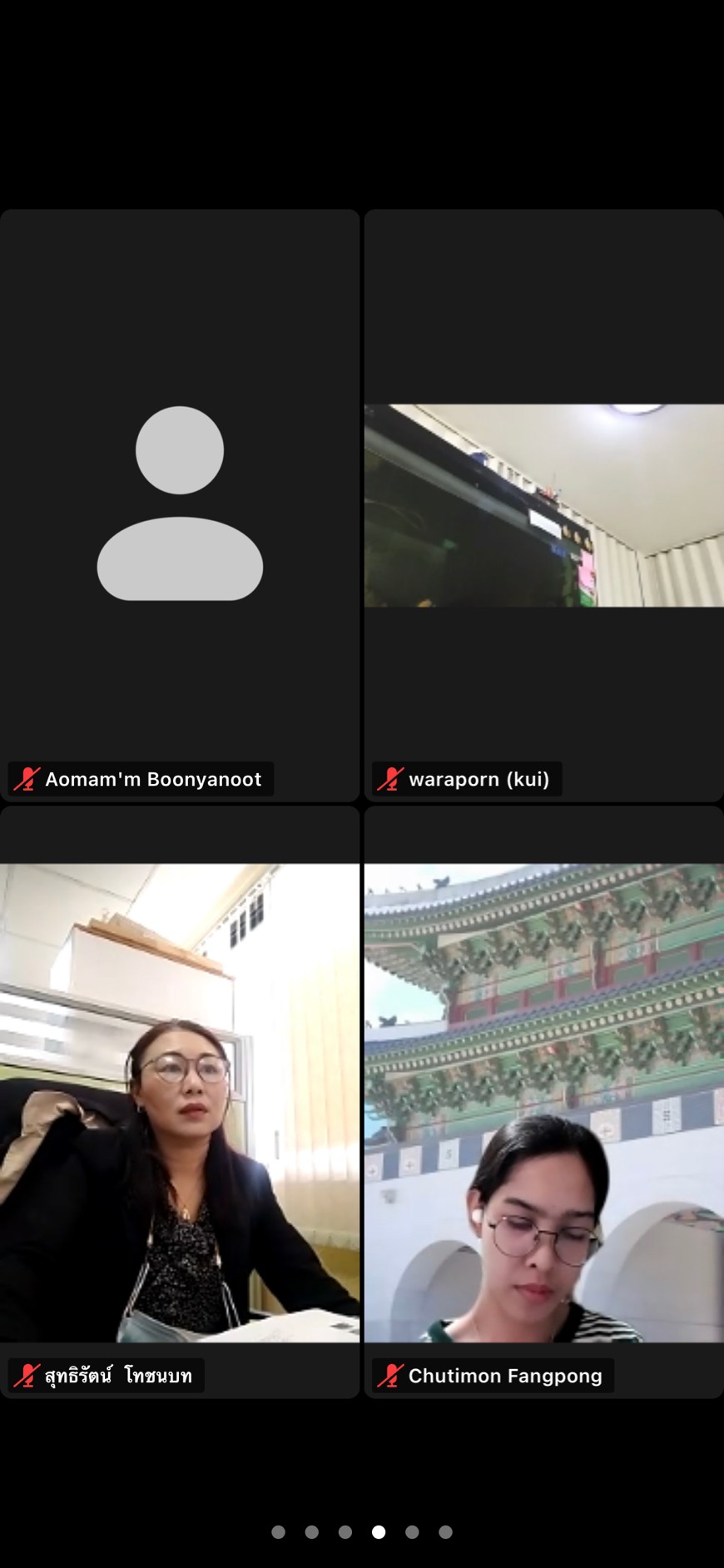Tap สุทธิรัตน์ โทชนบท's video tile
Image resolution: width=724 pixels, height=1568 pixels.
click(180, 1102)
